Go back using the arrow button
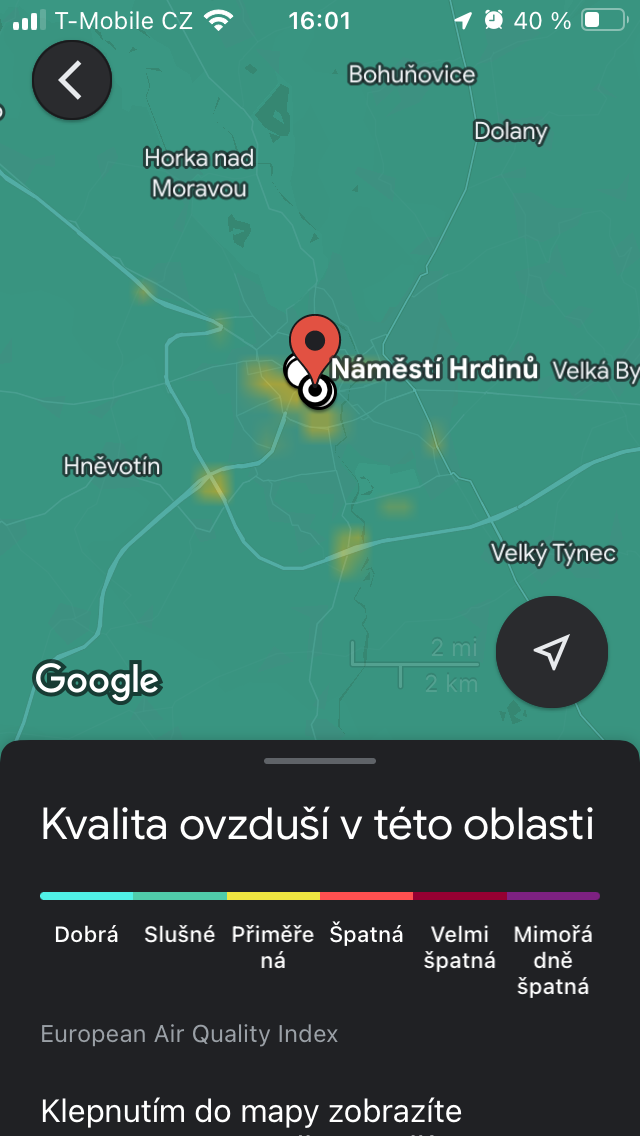The image size is (640, 1136). (x=71, y=80)
